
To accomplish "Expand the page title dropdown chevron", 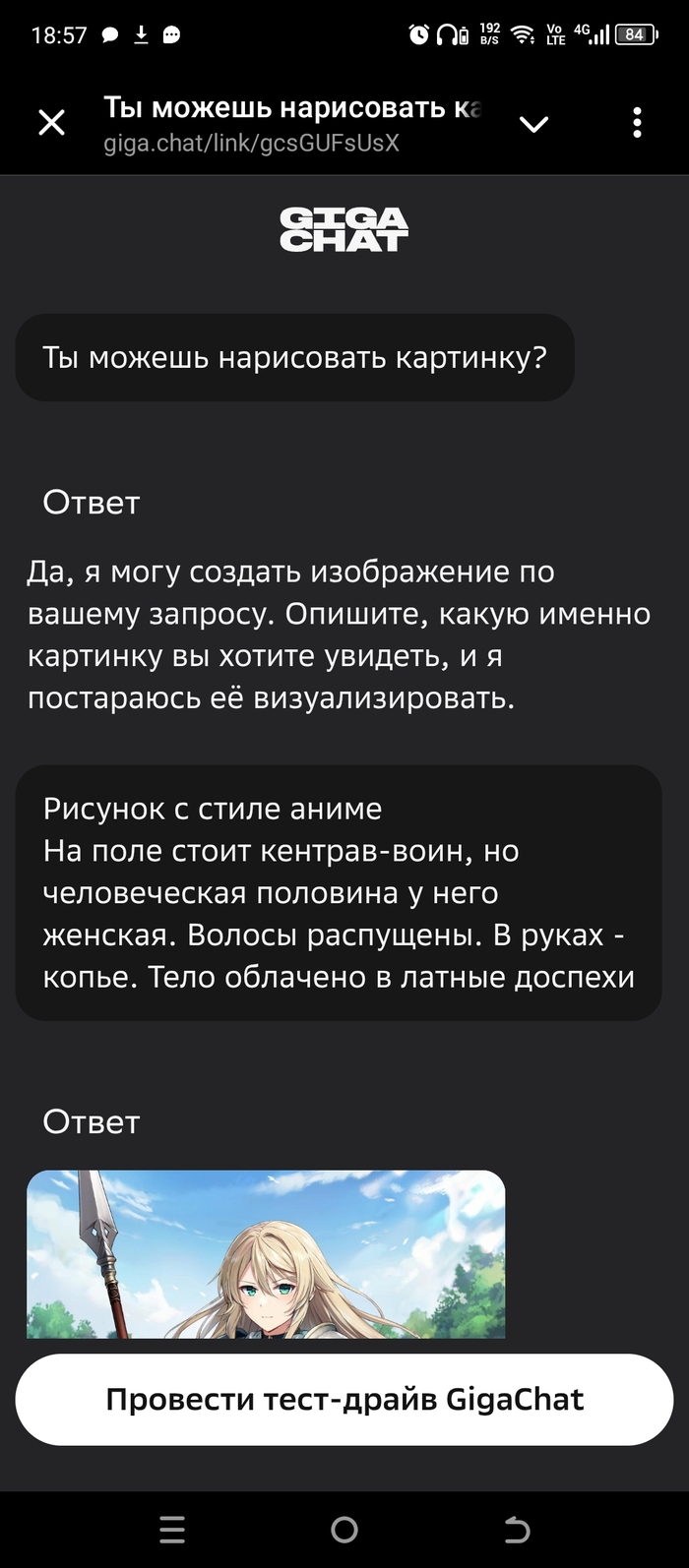I will (x=533, y=124).
